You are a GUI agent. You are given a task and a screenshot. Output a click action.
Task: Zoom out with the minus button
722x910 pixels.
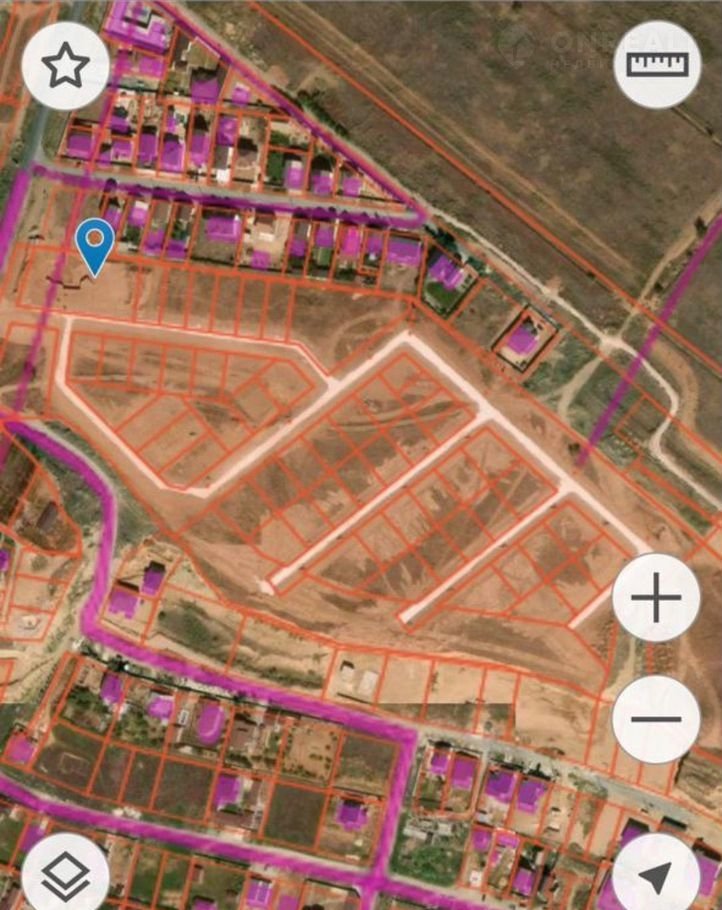656,719
